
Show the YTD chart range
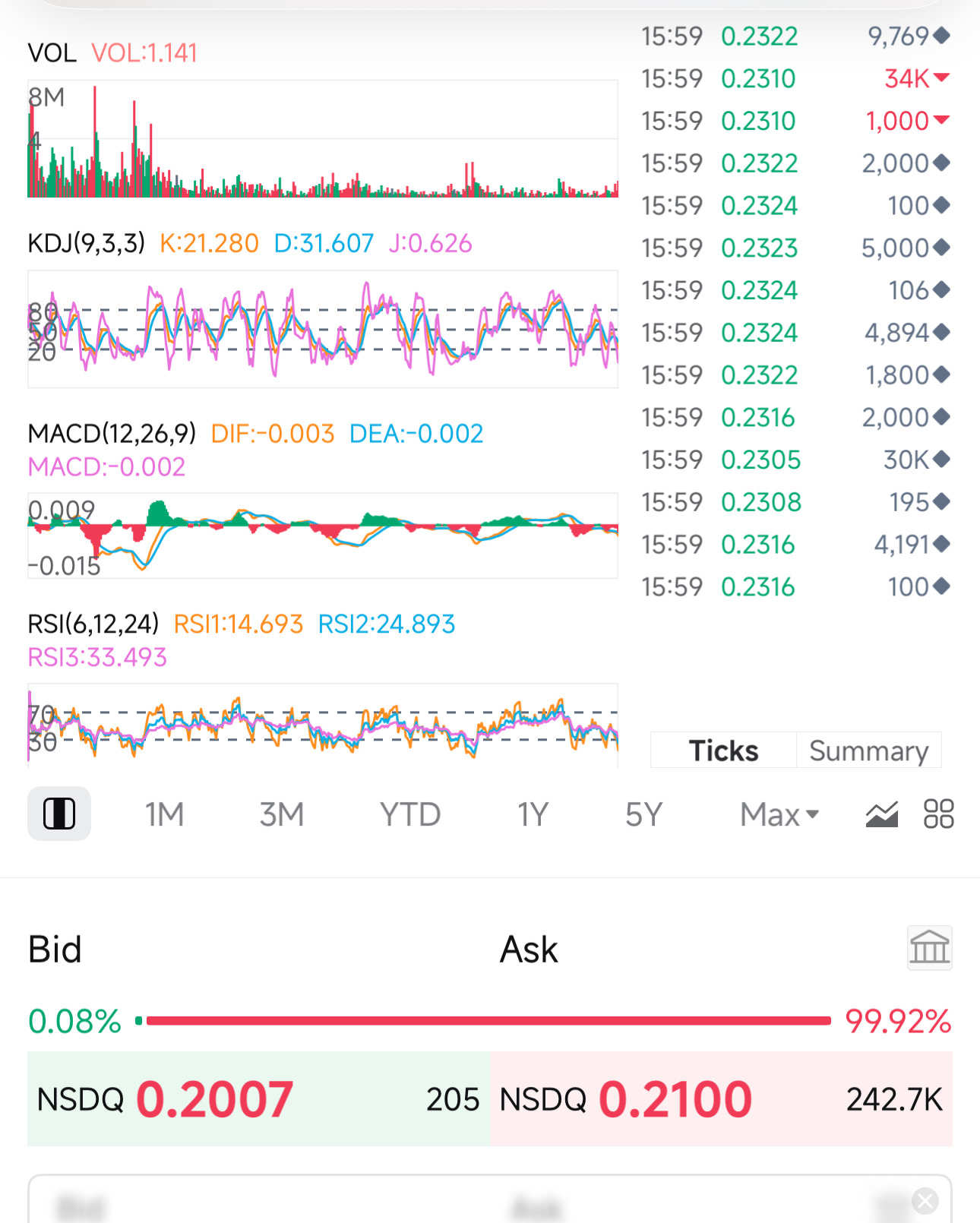(410, 814)
